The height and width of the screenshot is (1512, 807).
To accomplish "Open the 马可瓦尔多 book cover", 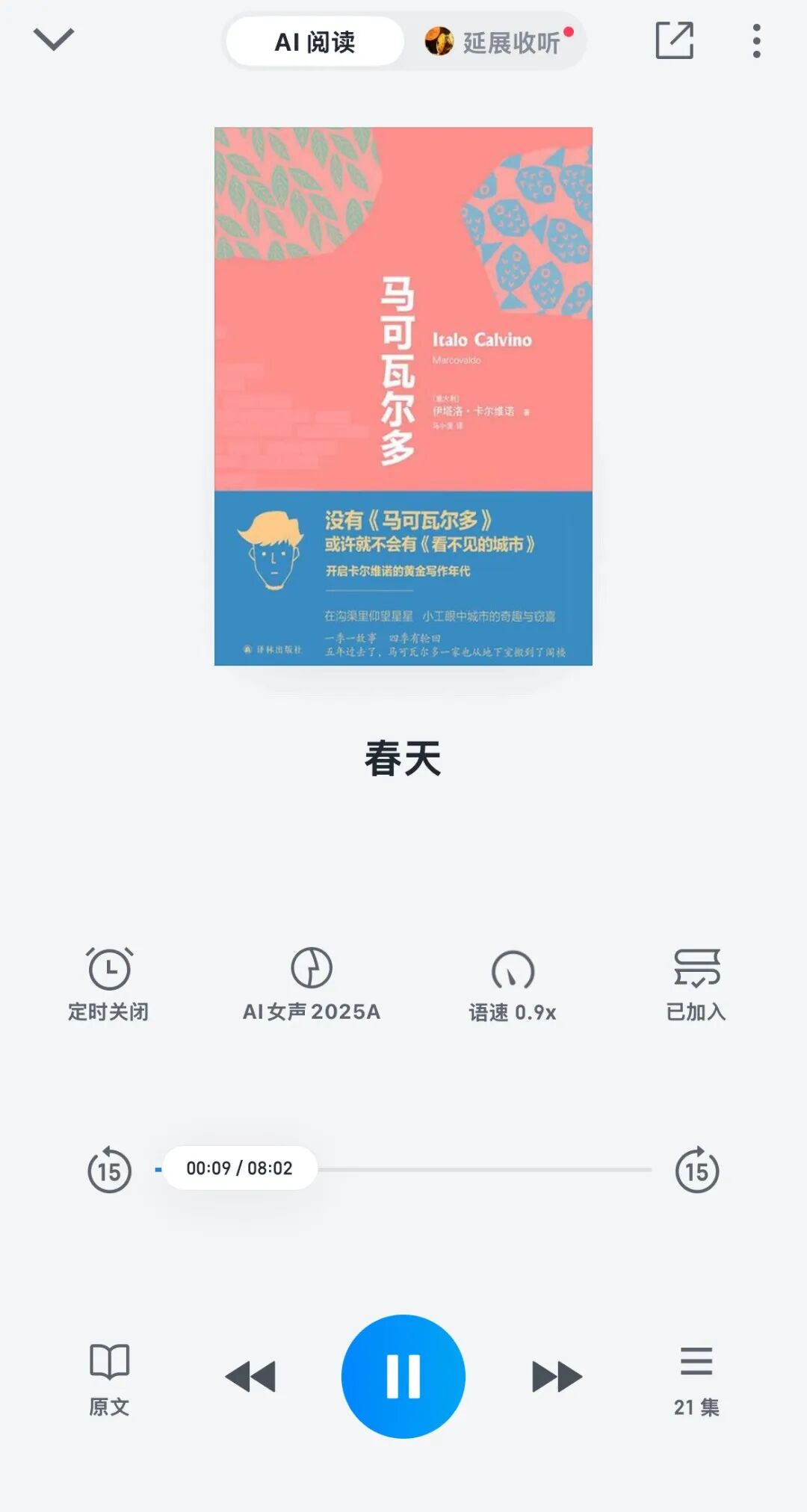I will [x=403, y=396].
